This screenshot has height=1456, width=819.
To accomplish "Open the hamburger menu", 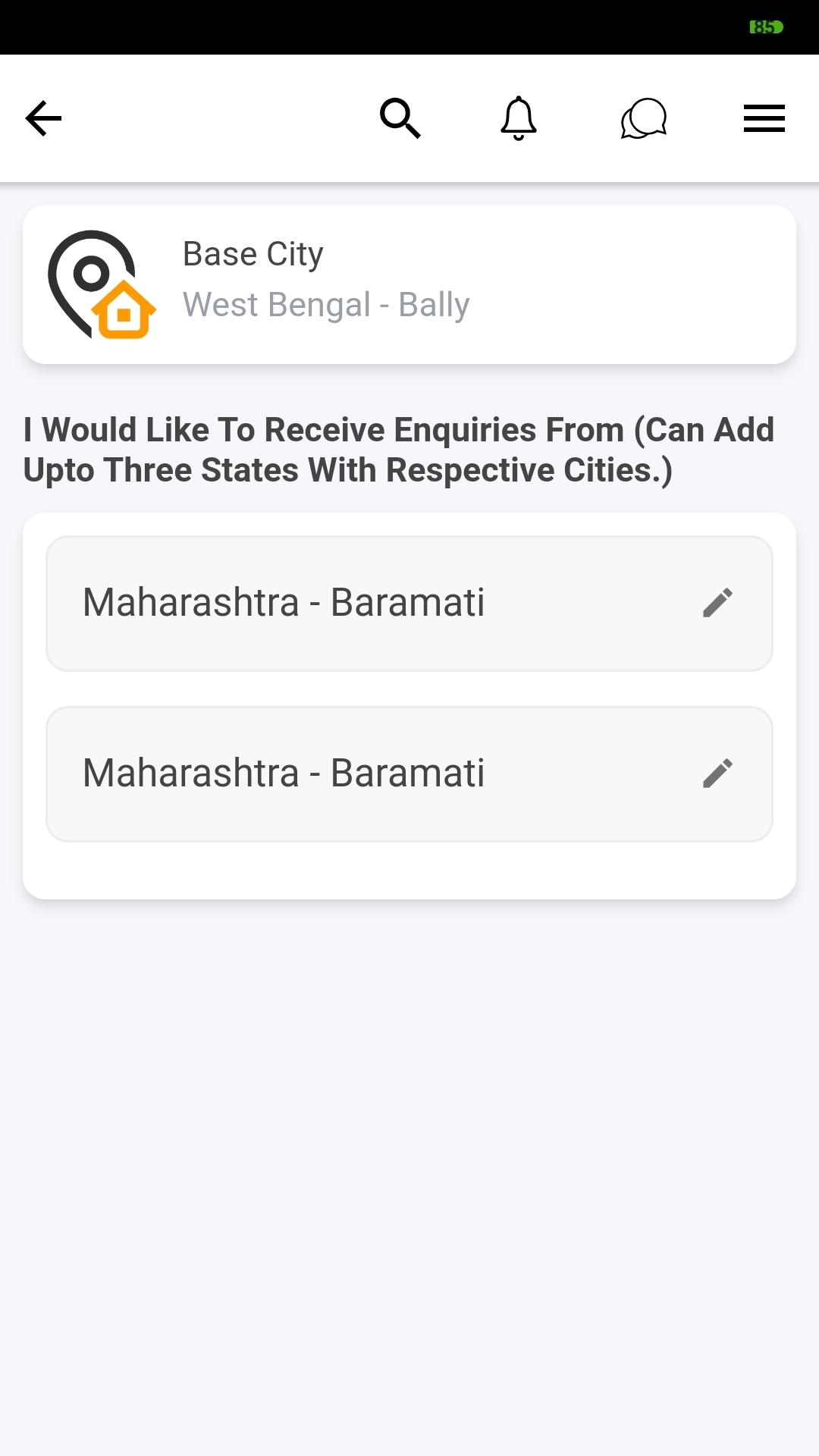I will (x=764, y=118).
